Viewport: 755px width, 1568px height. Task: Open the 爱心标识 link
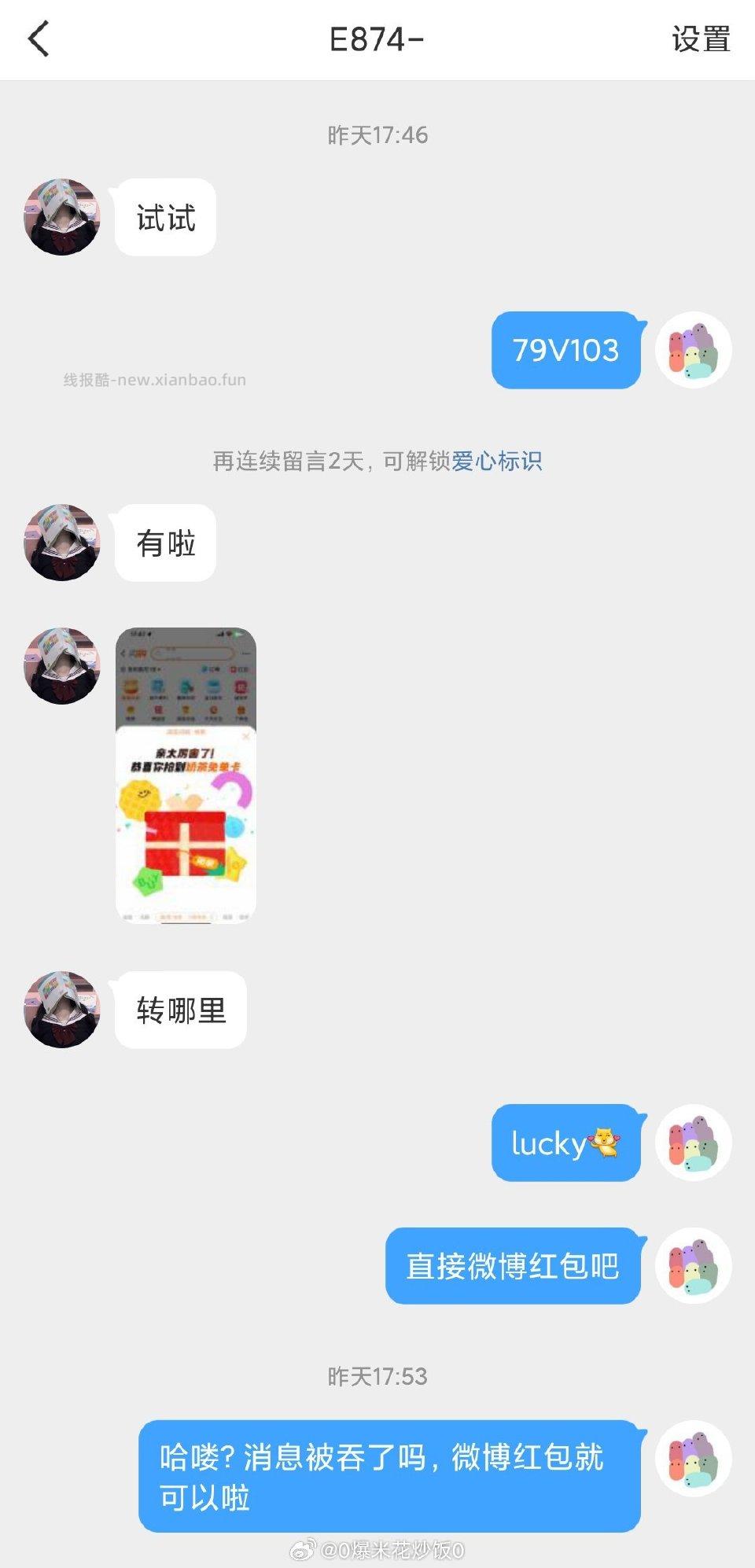coord(496,464)
